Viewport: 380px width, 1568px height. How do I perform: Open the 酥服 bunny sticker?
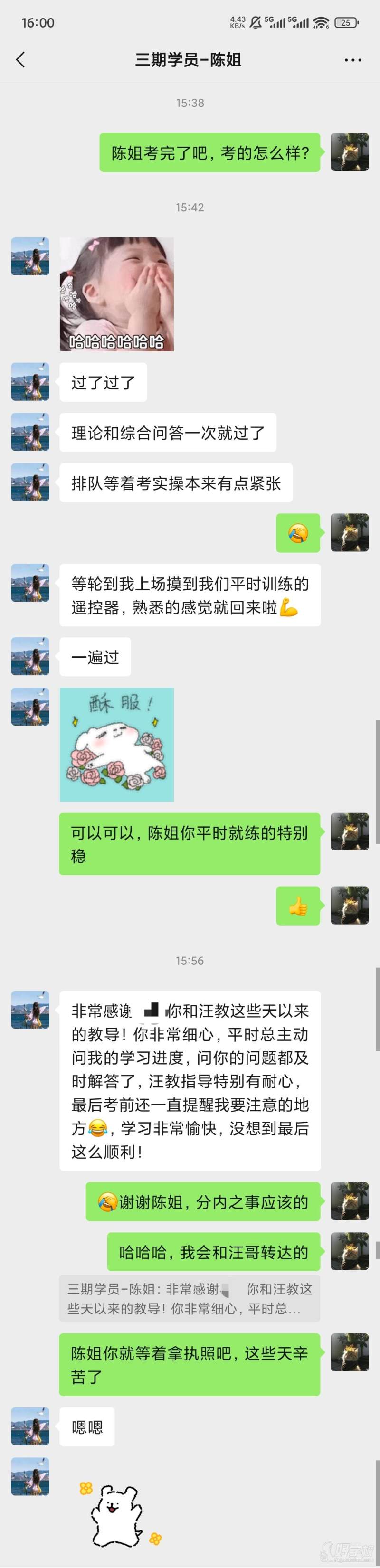pos(116,744)
